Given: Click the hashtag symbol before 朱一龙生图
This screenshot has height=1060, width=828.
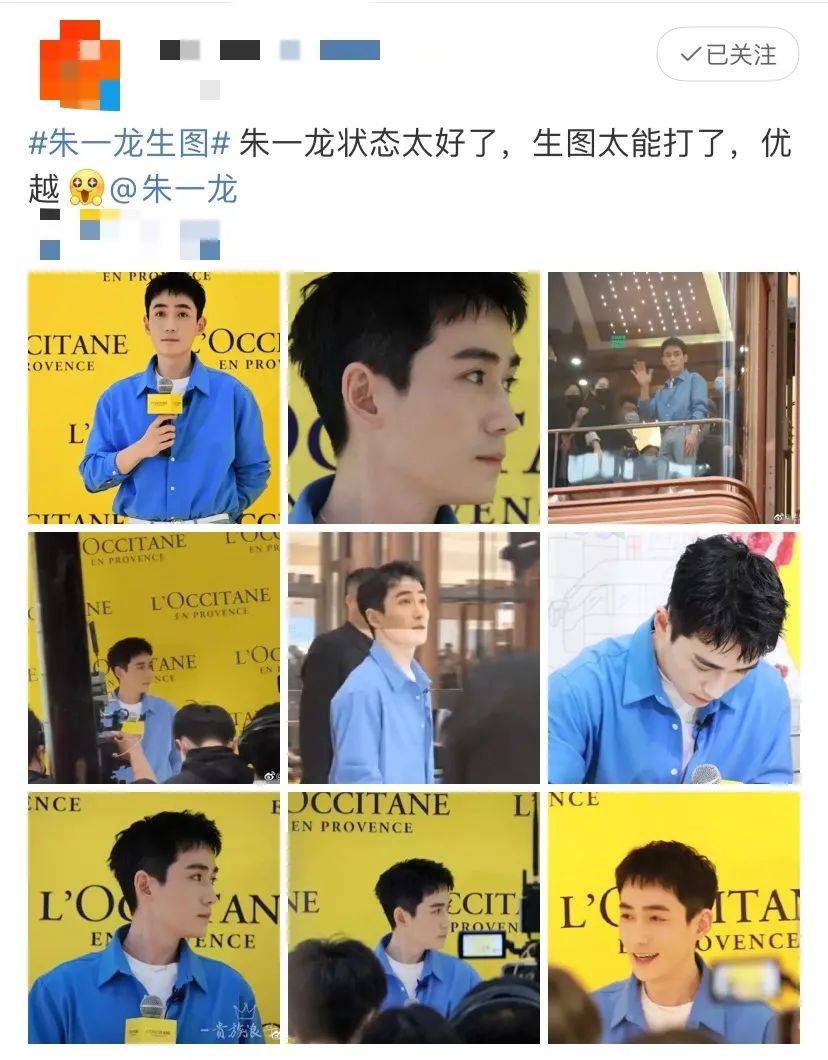Looking at the screenshot, I should 42,145.
